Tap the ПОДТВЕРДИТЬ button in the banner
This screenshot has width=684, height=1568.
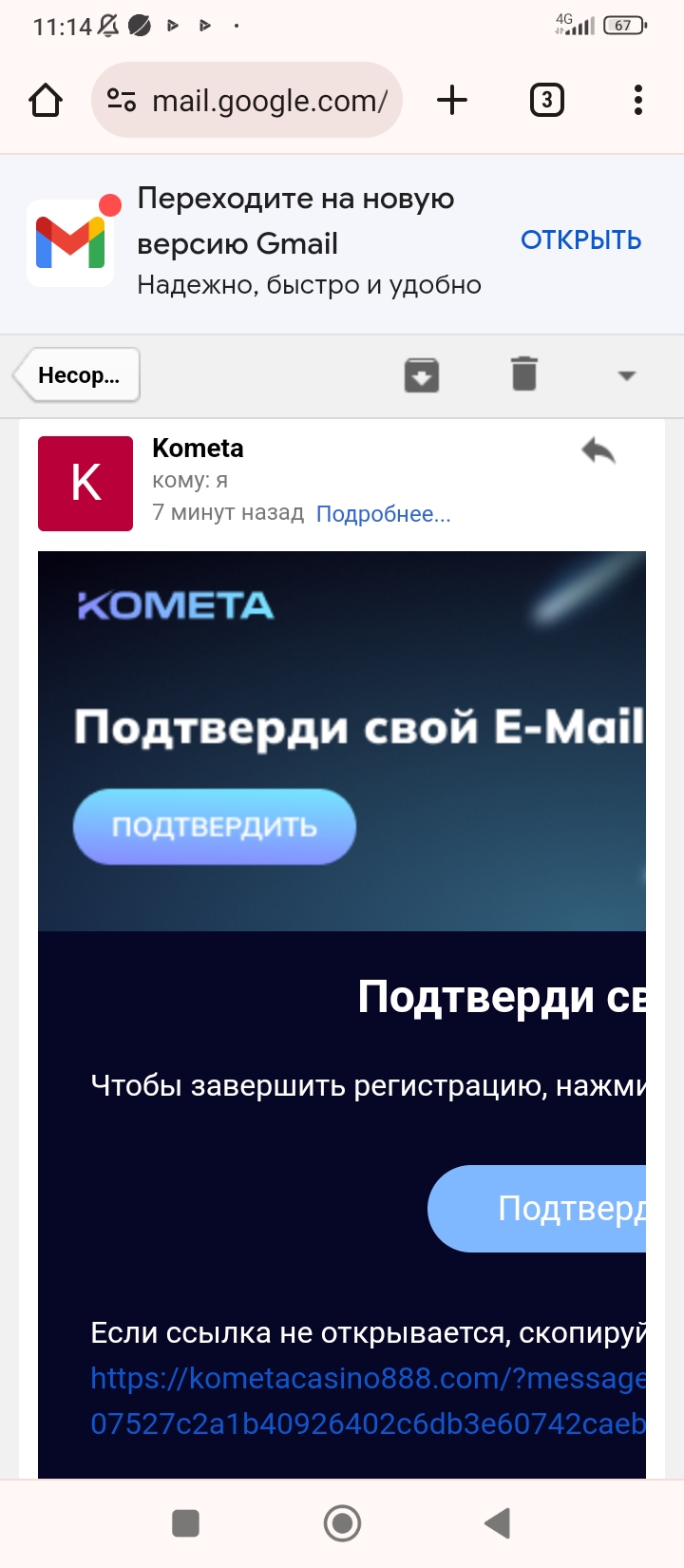coord(215,827)
